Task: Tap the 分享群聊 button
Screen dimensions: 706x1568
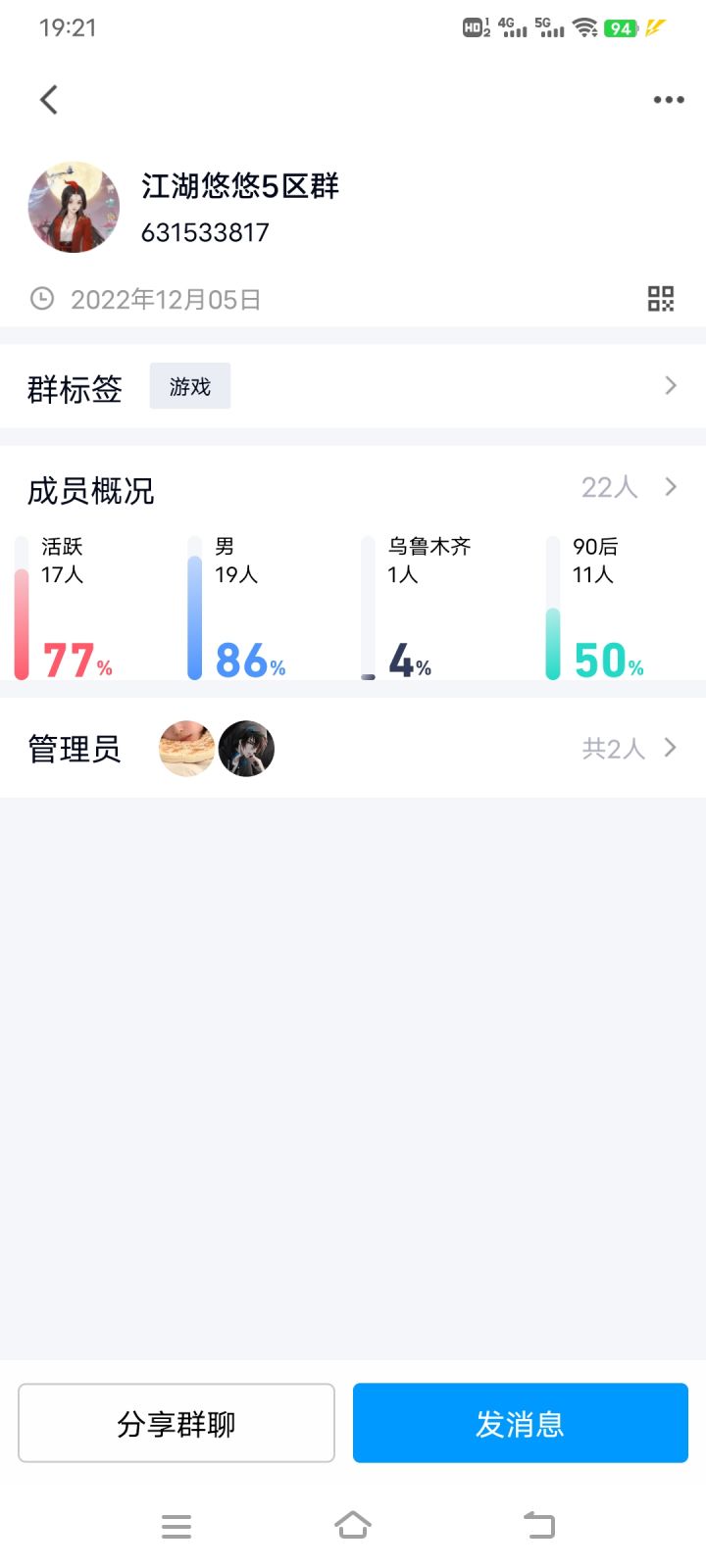Action: click(x=176, y=1423)
